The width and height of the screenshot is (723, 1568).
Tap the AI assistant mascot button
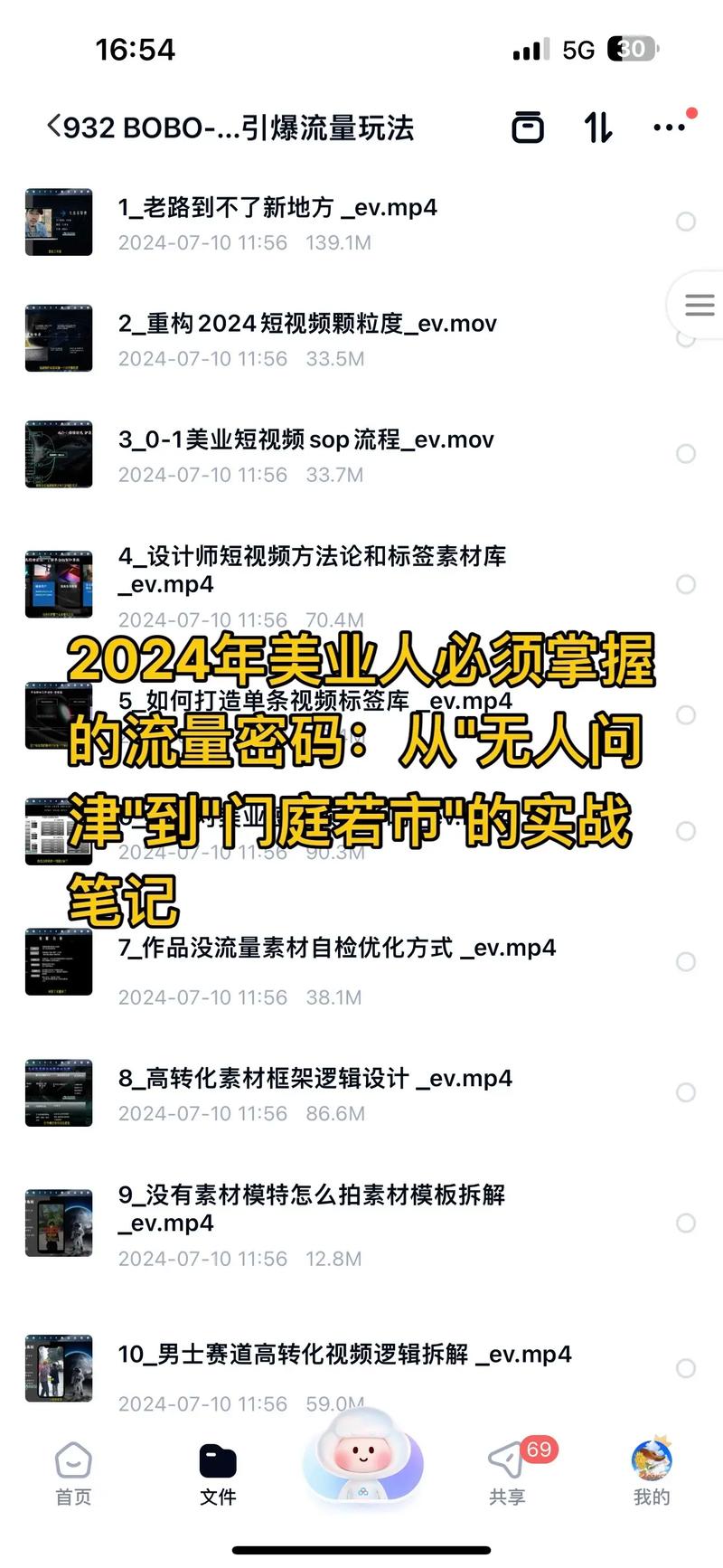click(362, 1459)
